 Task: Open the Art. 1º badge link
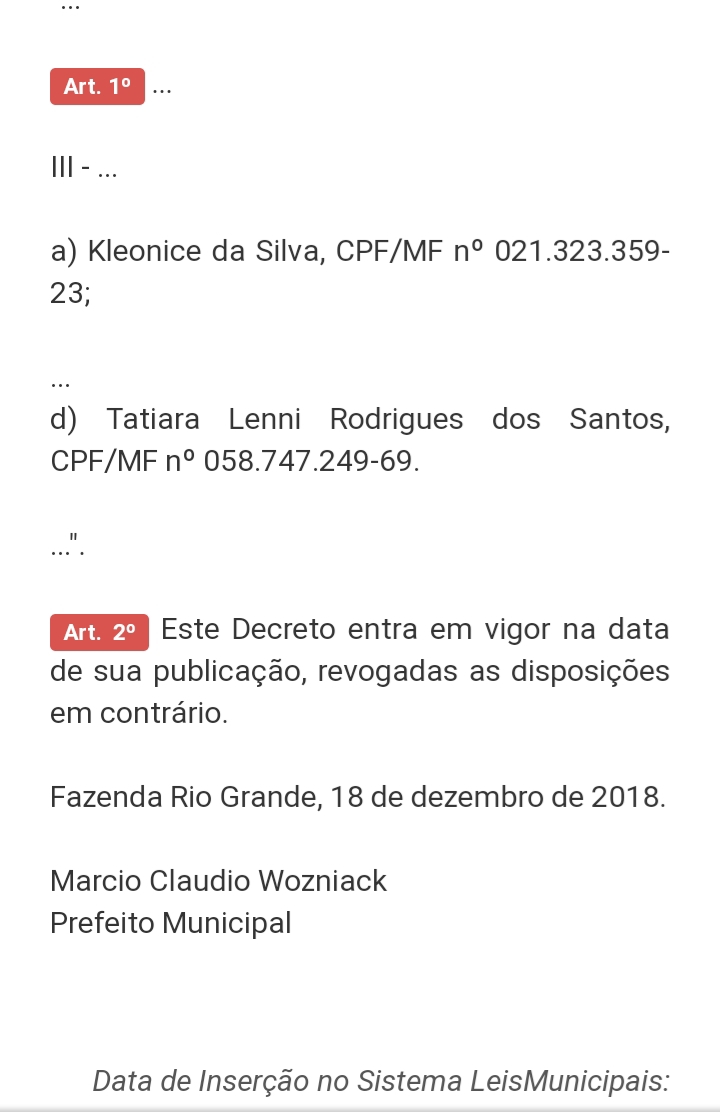coord(97,86)
